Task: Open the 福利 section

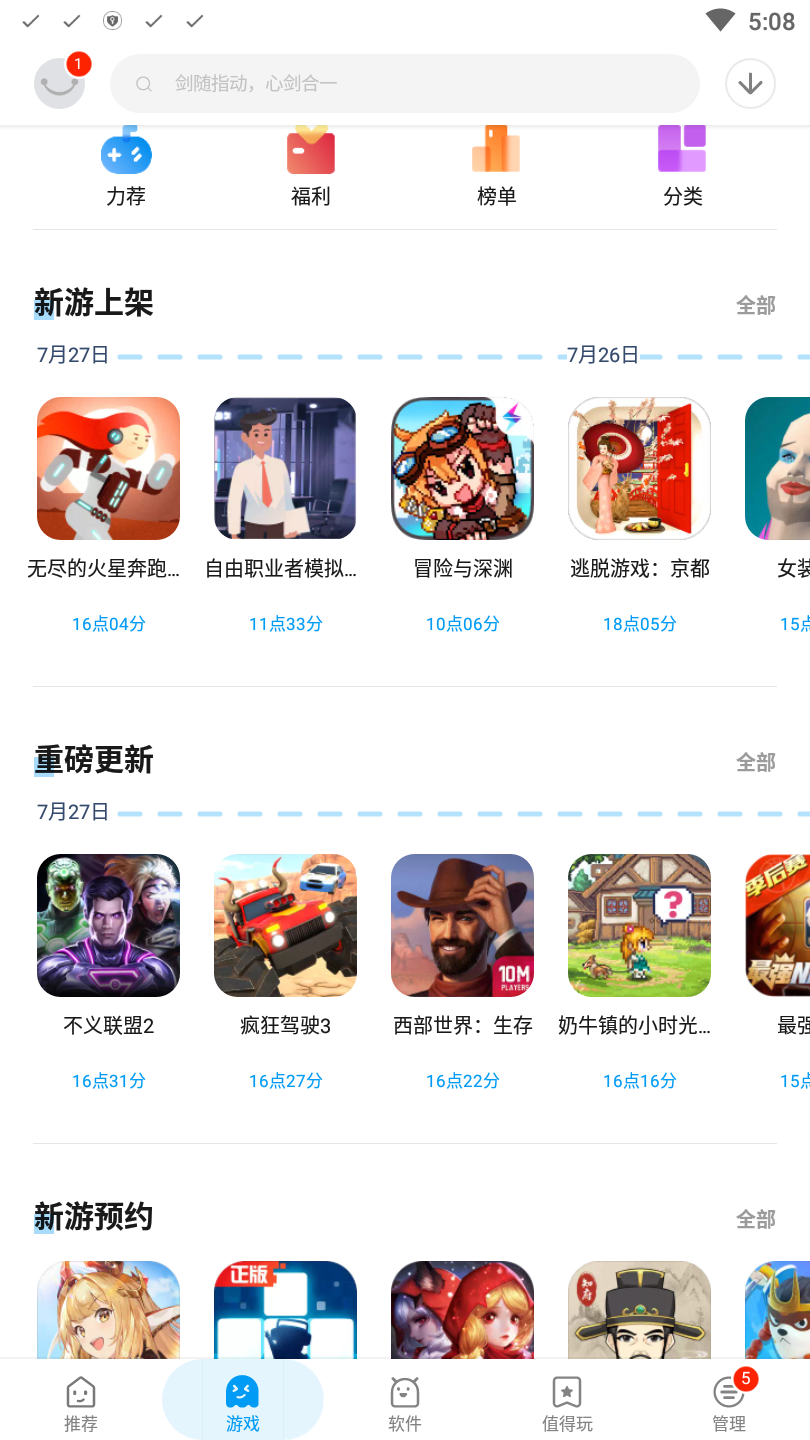Action: 310,167
